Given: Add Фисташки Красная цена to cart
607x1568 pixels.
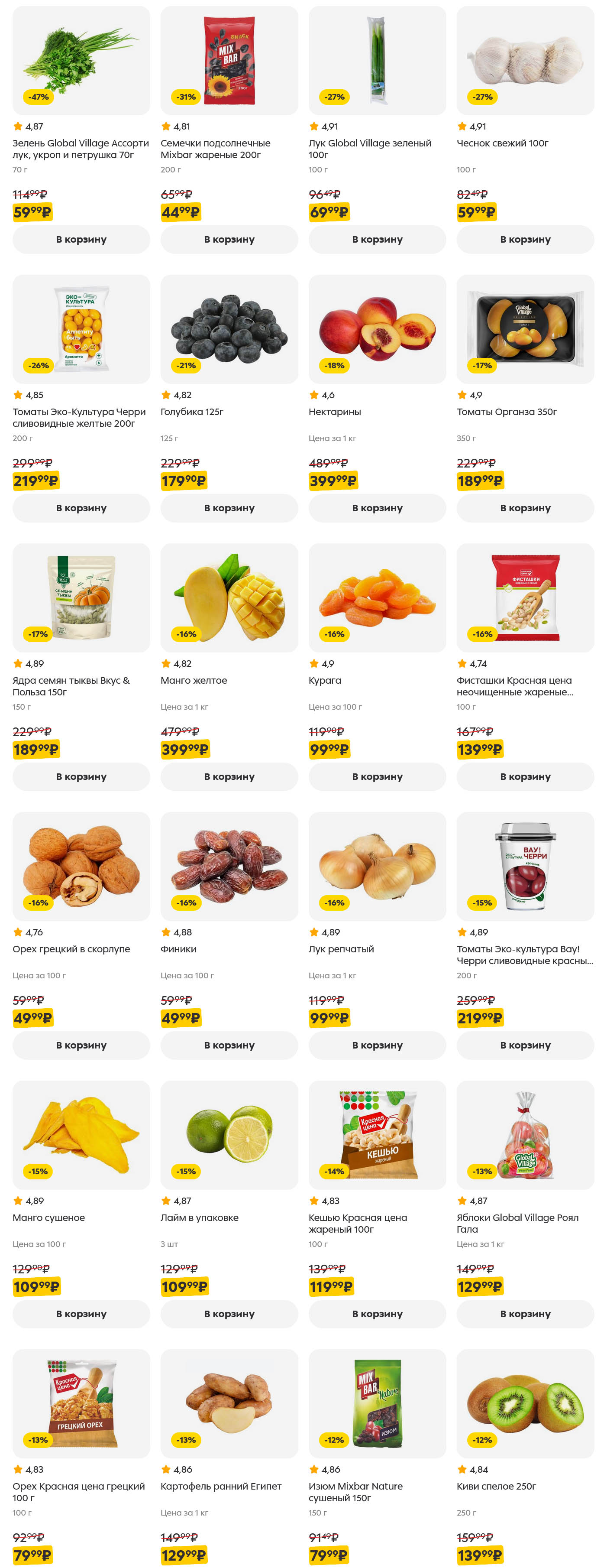Looking at the screenshot, I should [525, 776].
